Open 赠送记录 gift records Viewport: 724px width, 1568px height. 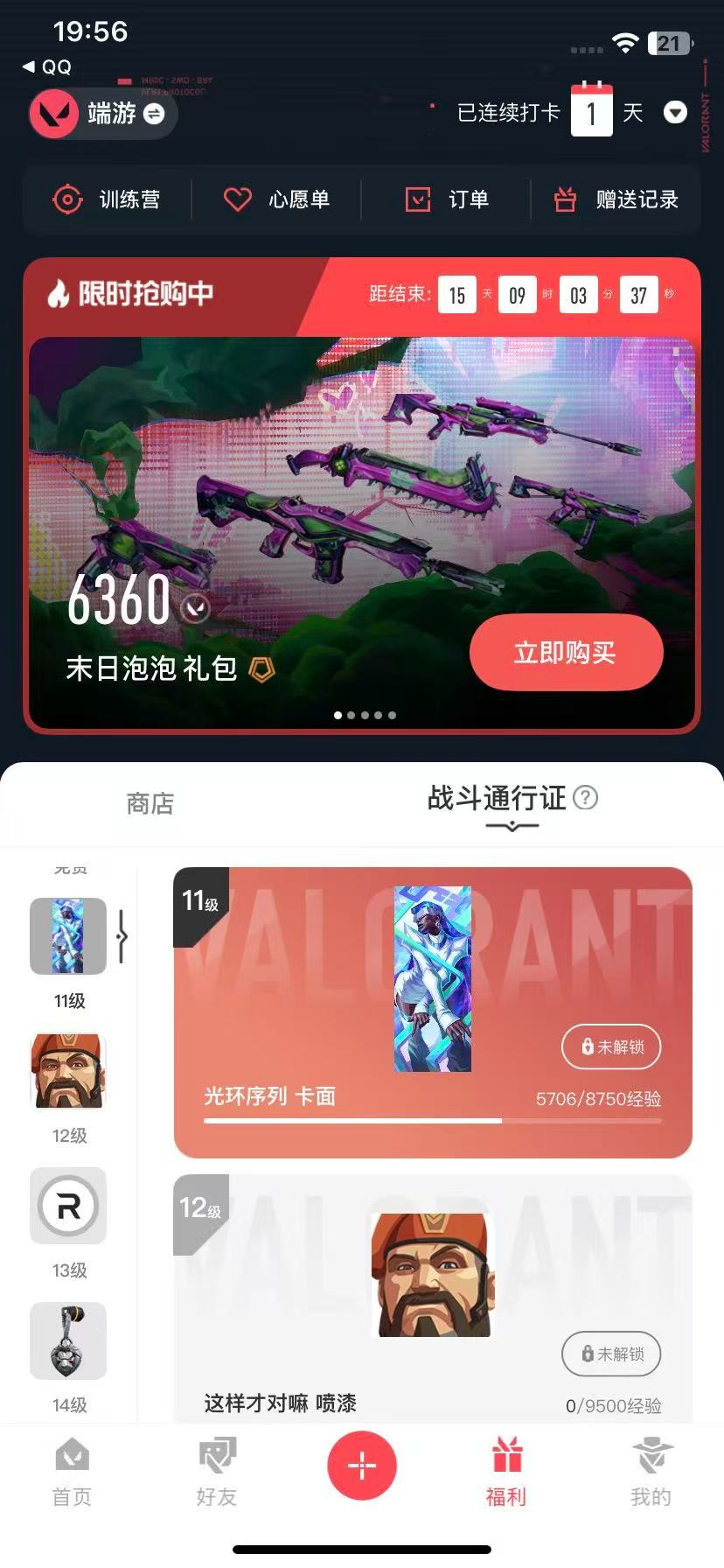click(x=616, y=199)
